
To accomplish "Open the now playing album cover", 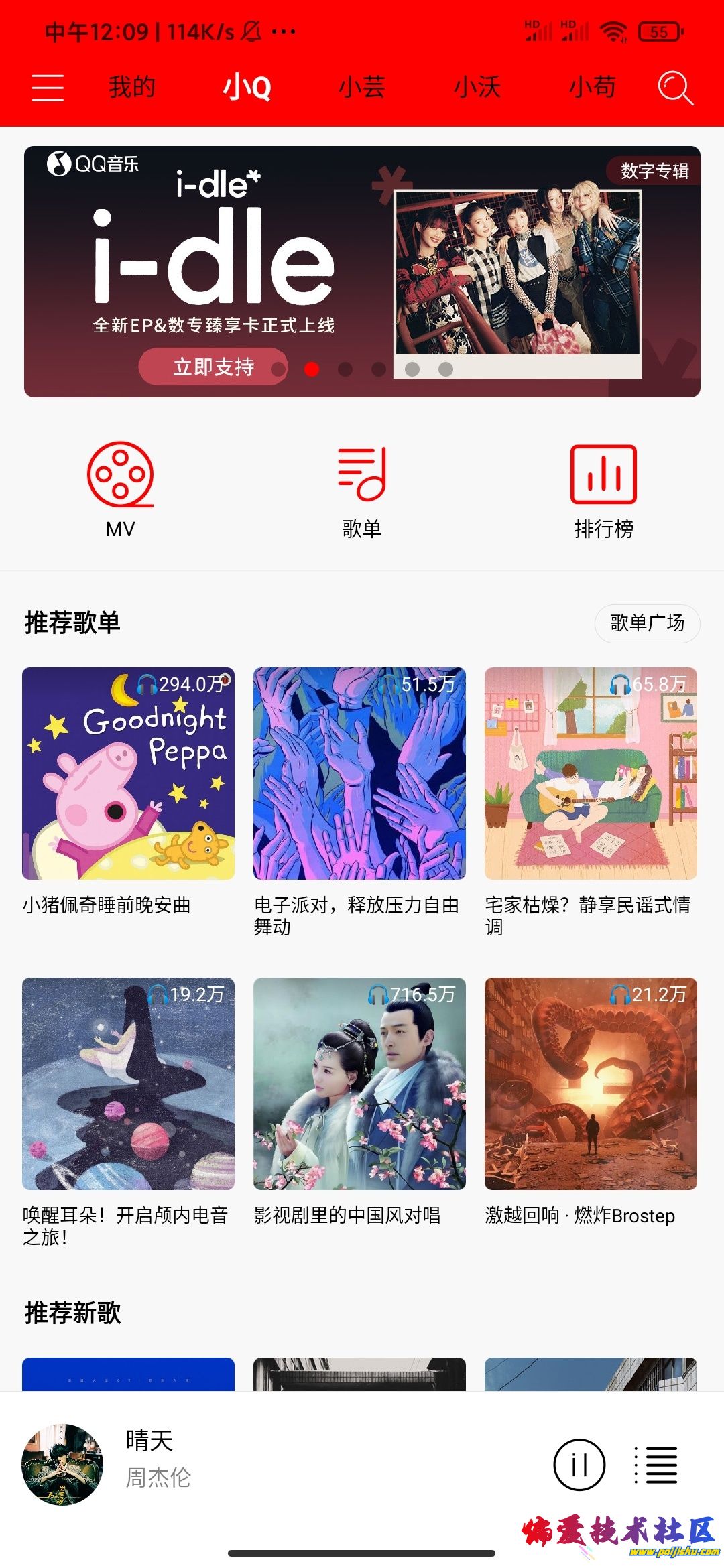I will (x=62, y=1465).
